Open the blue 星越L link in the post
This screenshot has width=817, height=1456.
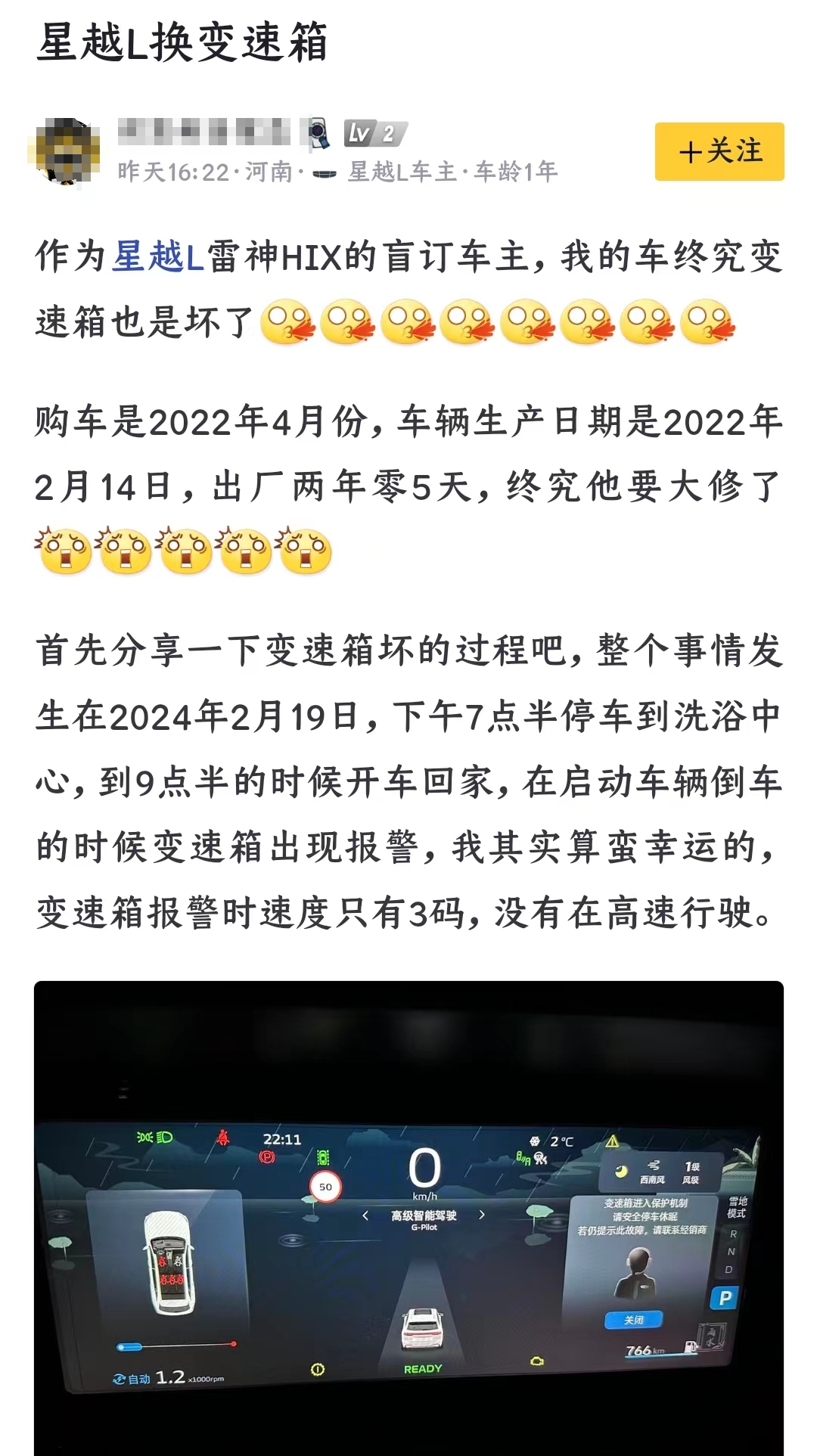pos(158,256)
